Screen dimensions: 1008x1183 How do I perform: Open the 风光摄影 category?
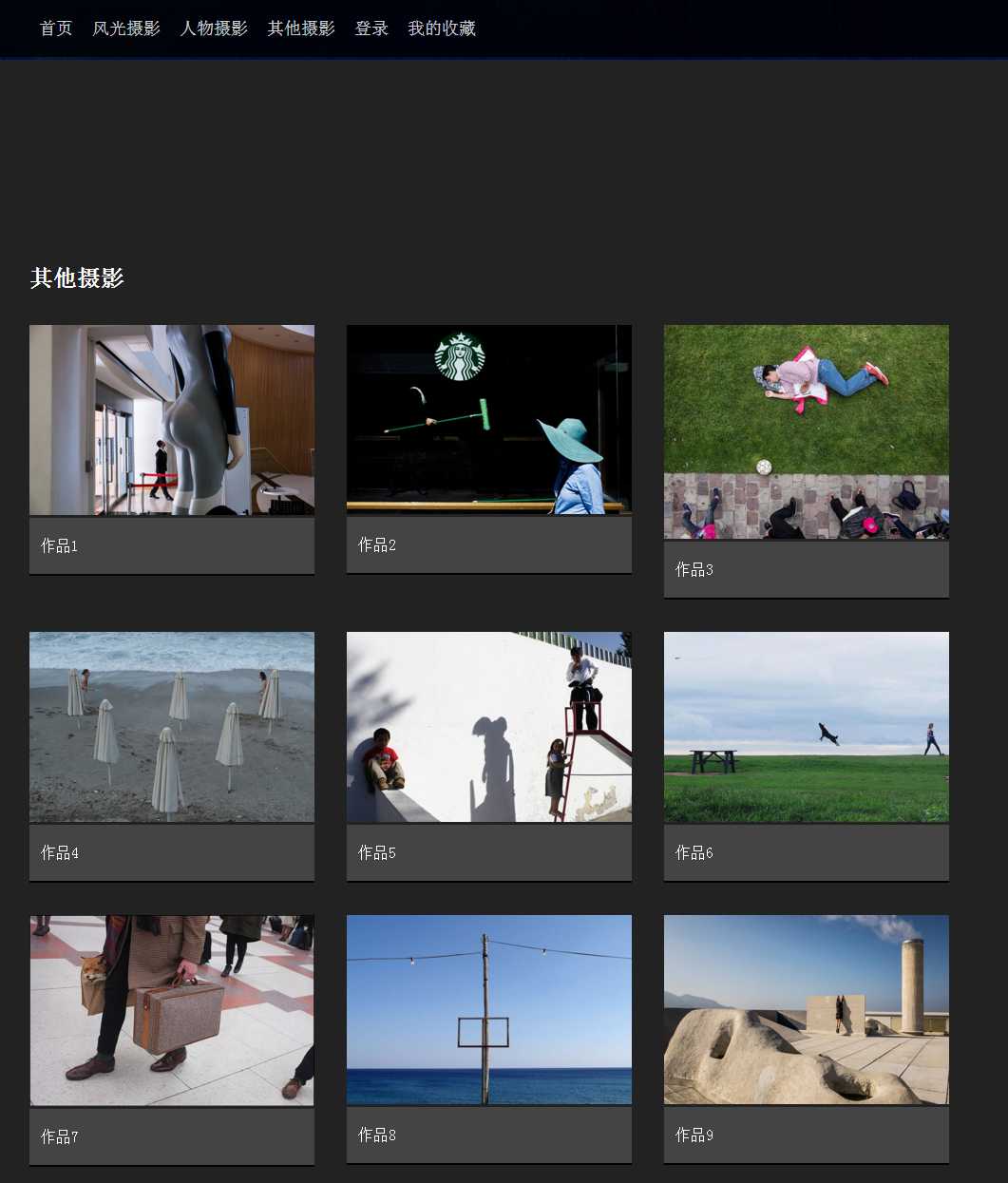coord(126,29)
